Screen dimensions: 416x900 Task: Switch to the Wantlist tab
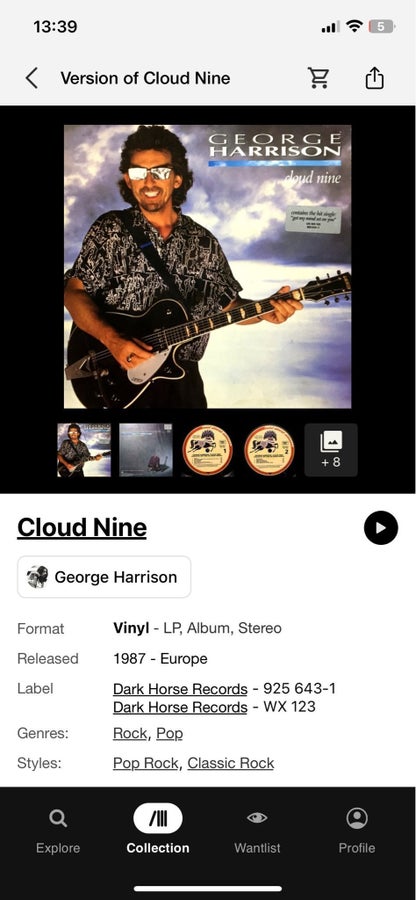257,831
